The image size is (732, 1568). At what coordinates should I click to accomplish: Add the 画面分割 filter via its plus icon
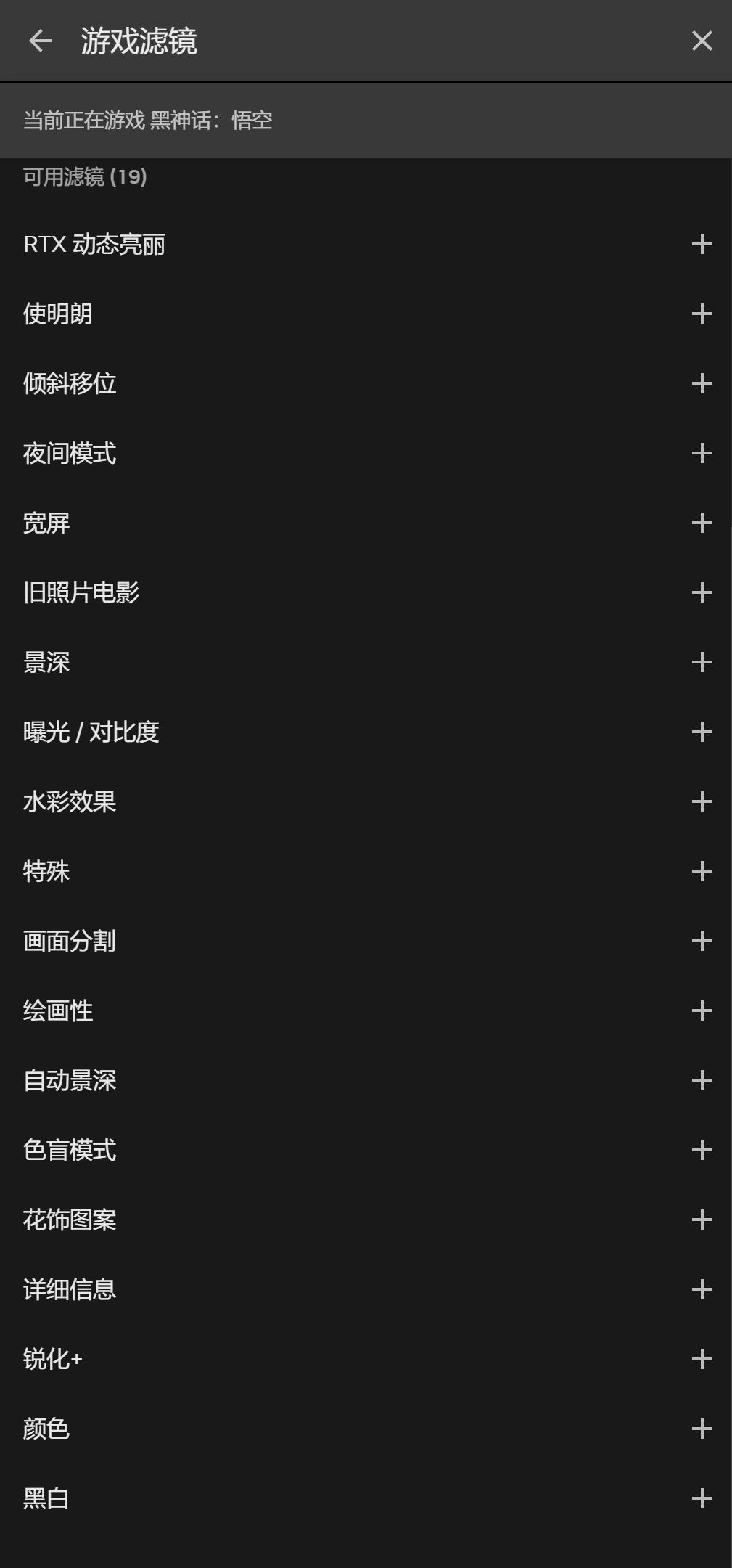pos(702,942)
